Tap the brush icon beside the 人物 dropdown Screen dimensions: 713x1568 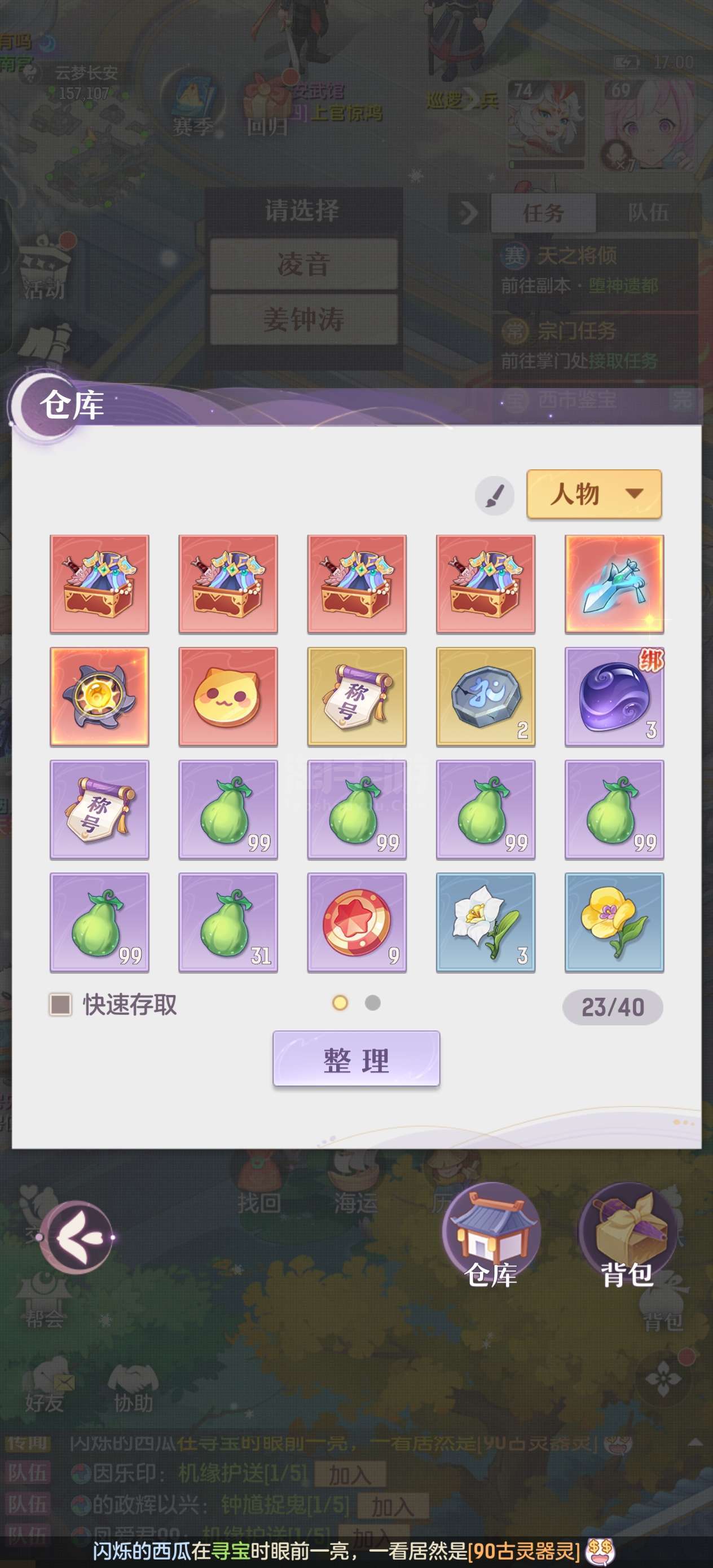point(494,495)
